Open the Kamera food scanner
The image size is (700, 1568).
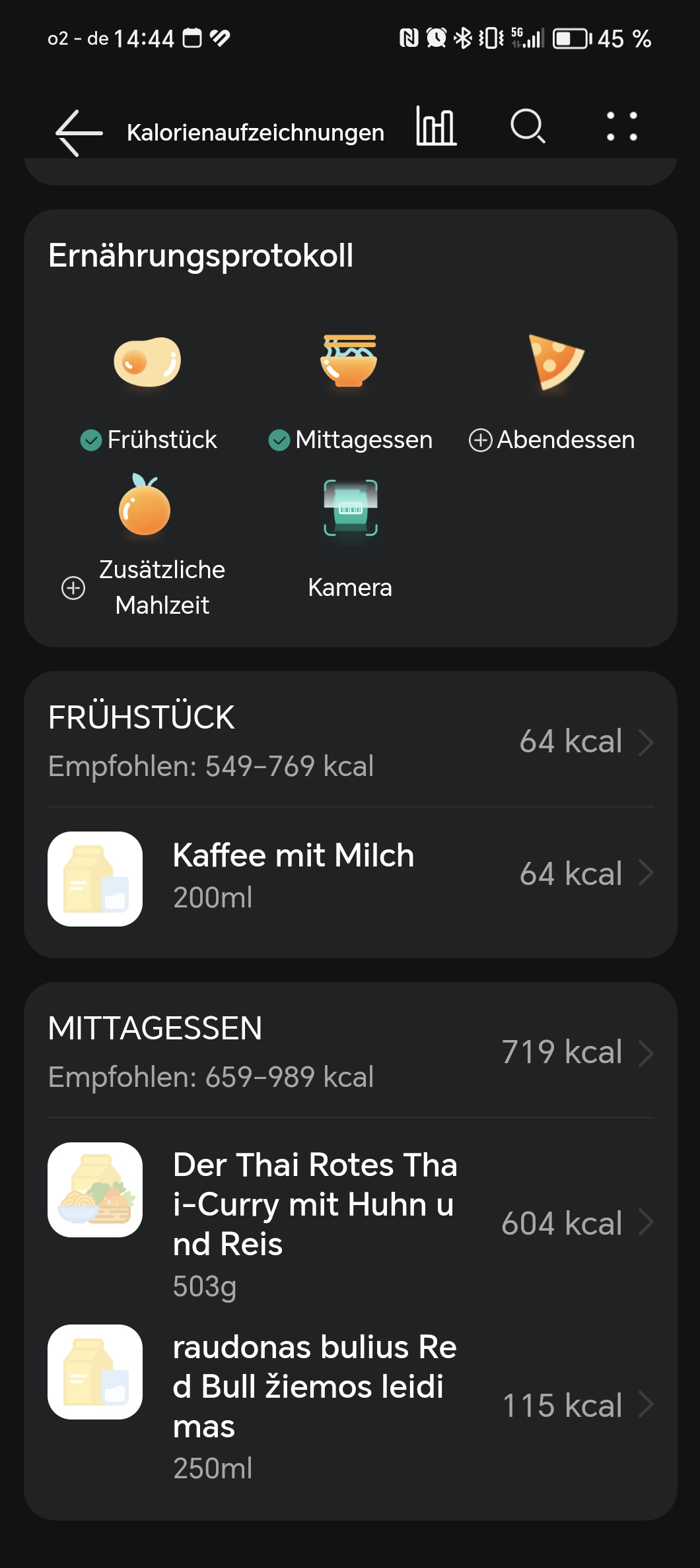[350, 538]
